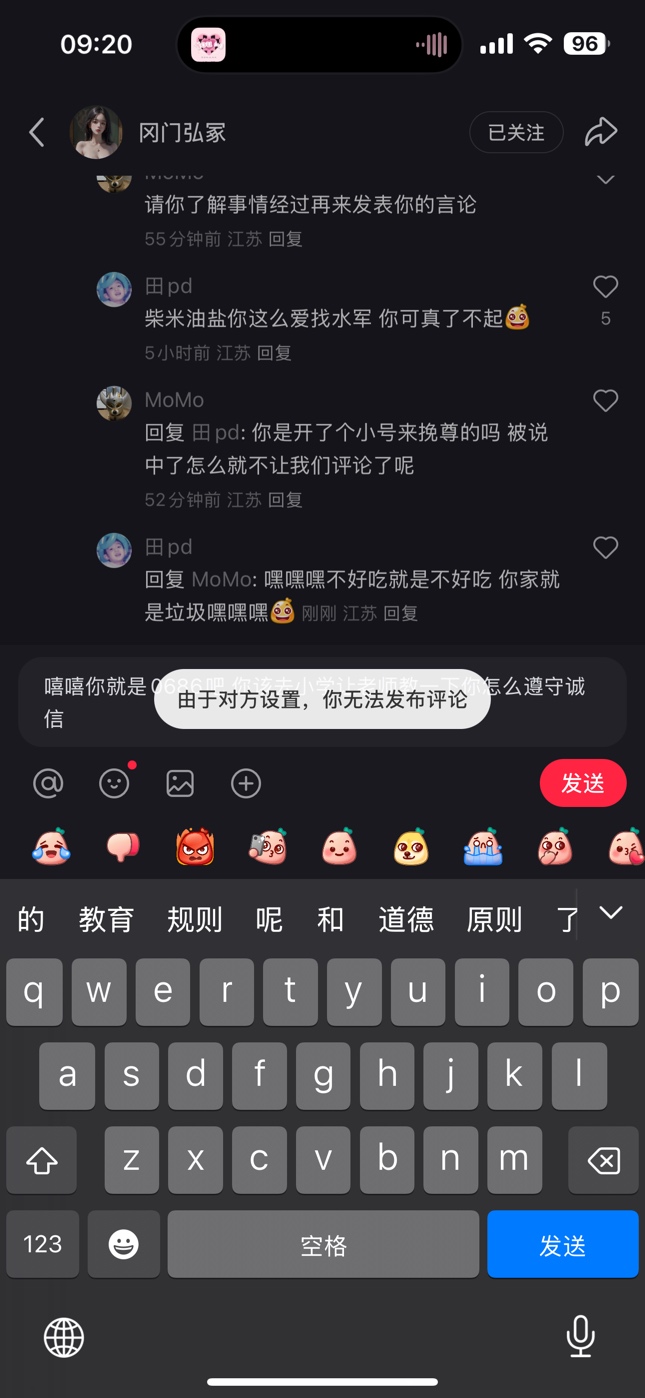Like MoMo's reply about 小号
The height and width of the screenshot is (1398, 645).
coord(605,401)
